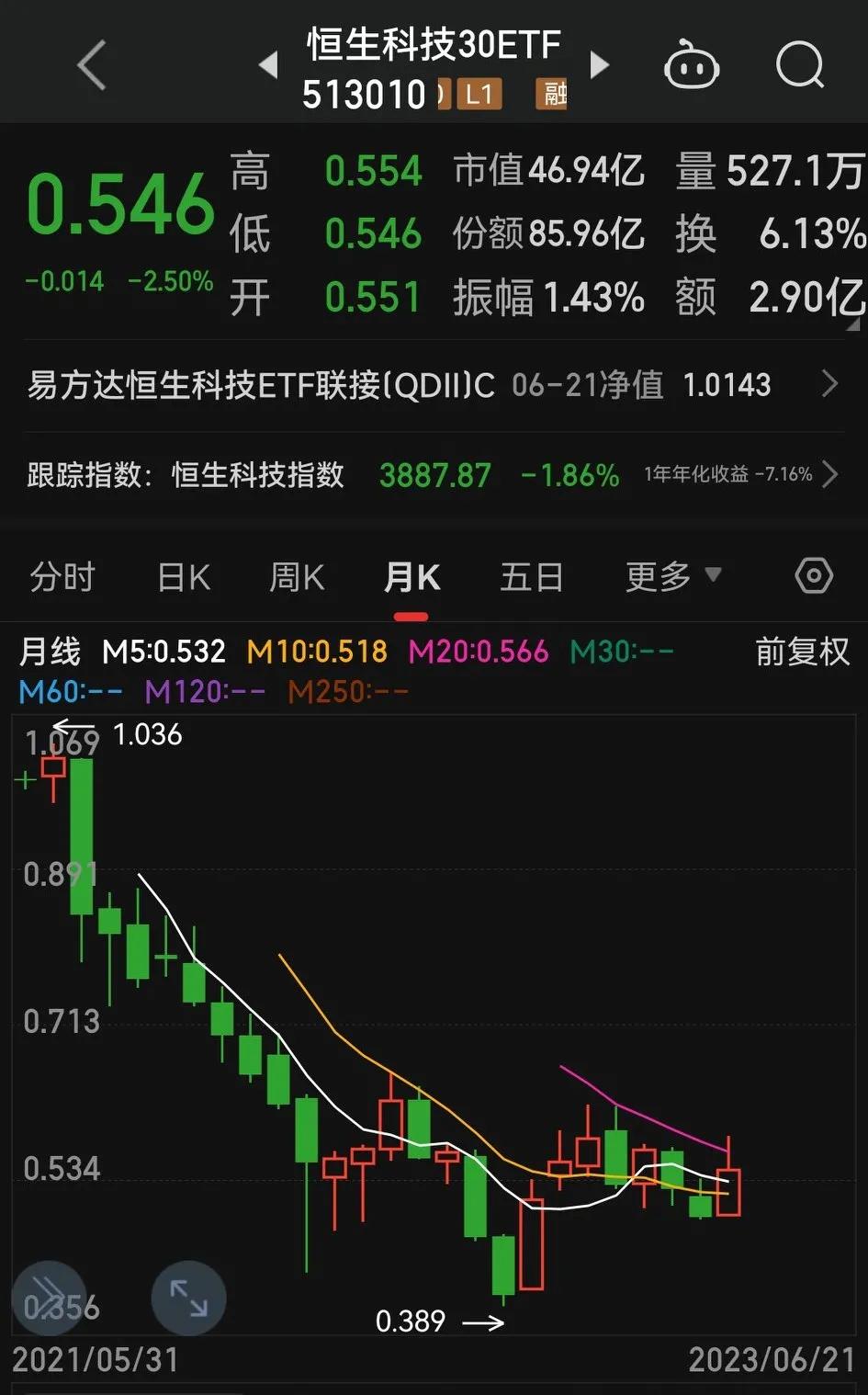Image resolution: width=868 pixels, height=1395 pixels.
Task: Open the chart settings gear icon
Action: tap(812, 575)
